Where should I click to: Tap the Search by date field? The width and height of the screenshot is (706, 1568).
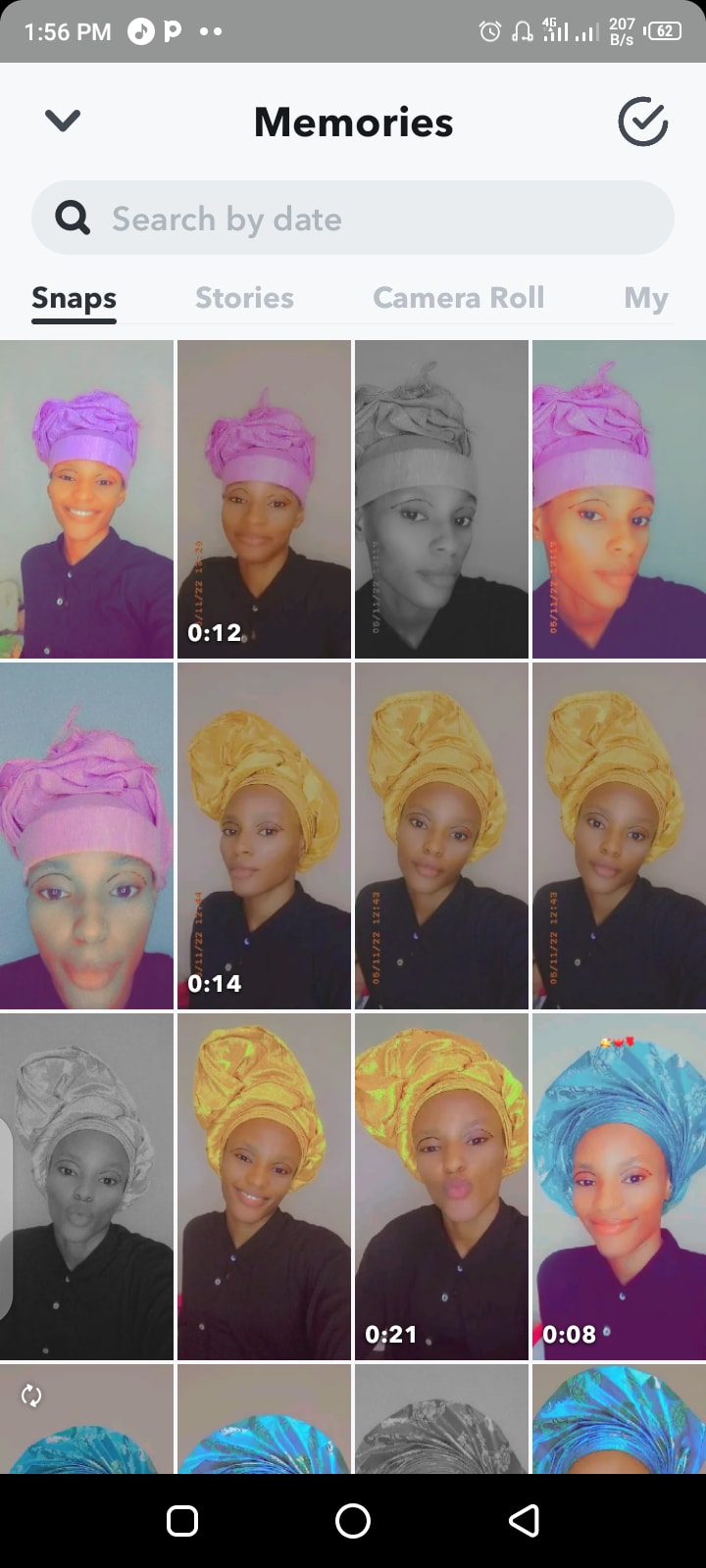tap(353, 219)
